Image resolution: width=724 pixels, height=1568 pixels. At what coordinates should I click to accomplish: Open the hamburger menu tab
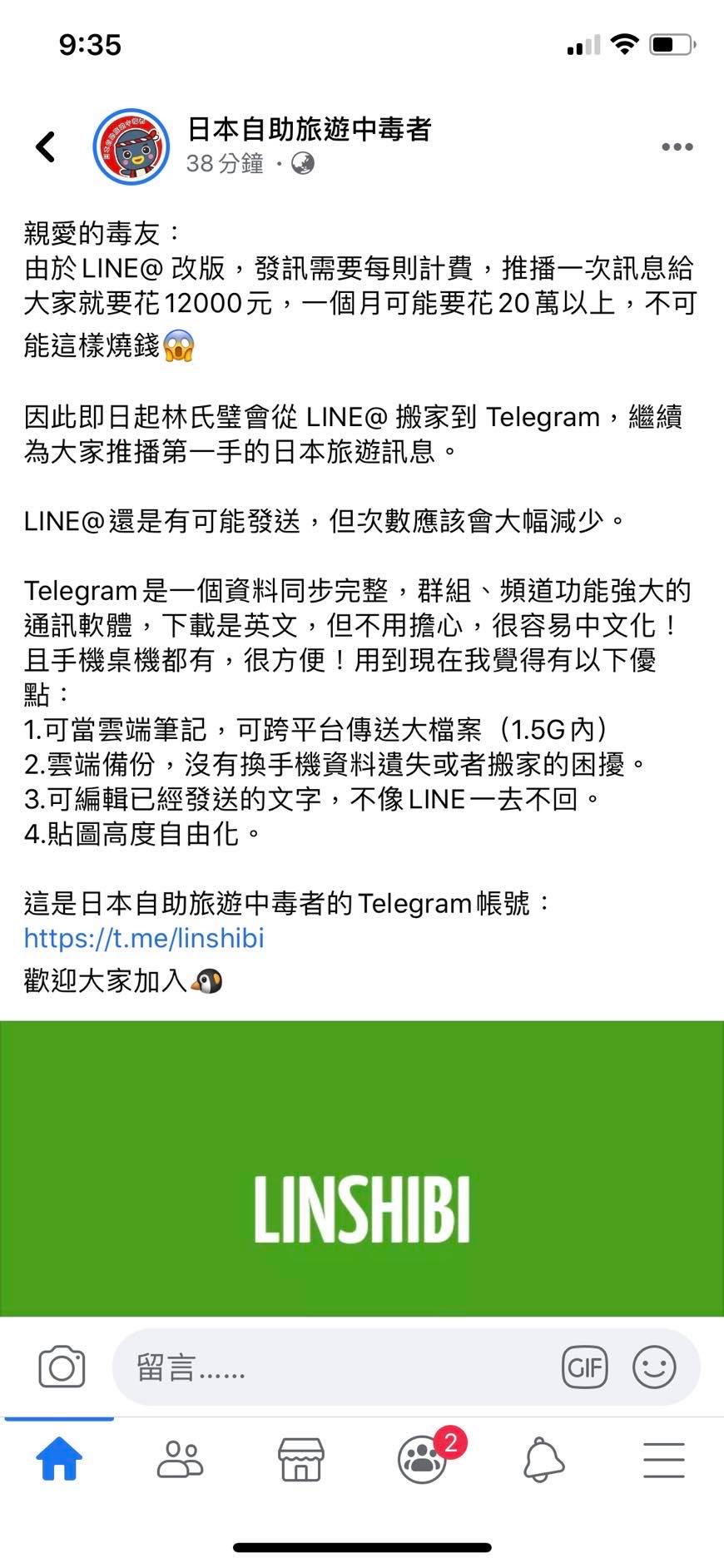click(x=664, y=1460)
